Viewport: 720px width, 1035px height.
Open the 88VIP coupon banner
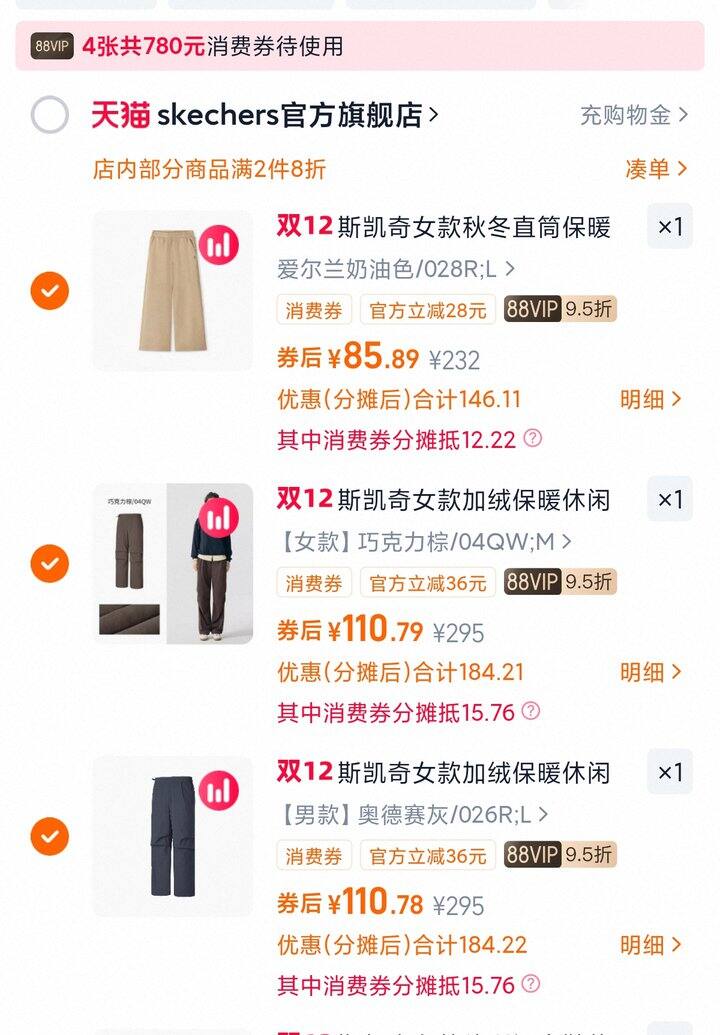[360, 46]
